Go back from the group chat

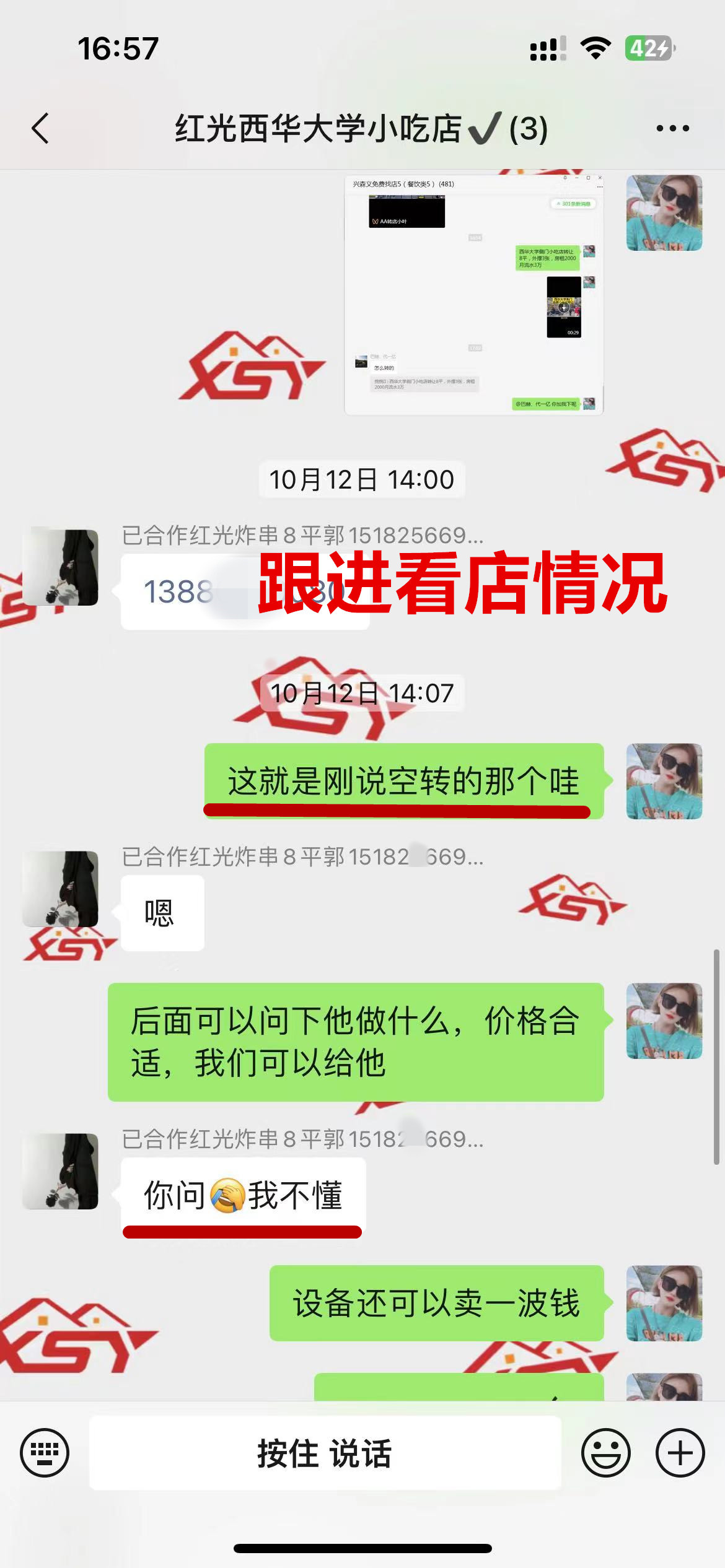[41, 129]
